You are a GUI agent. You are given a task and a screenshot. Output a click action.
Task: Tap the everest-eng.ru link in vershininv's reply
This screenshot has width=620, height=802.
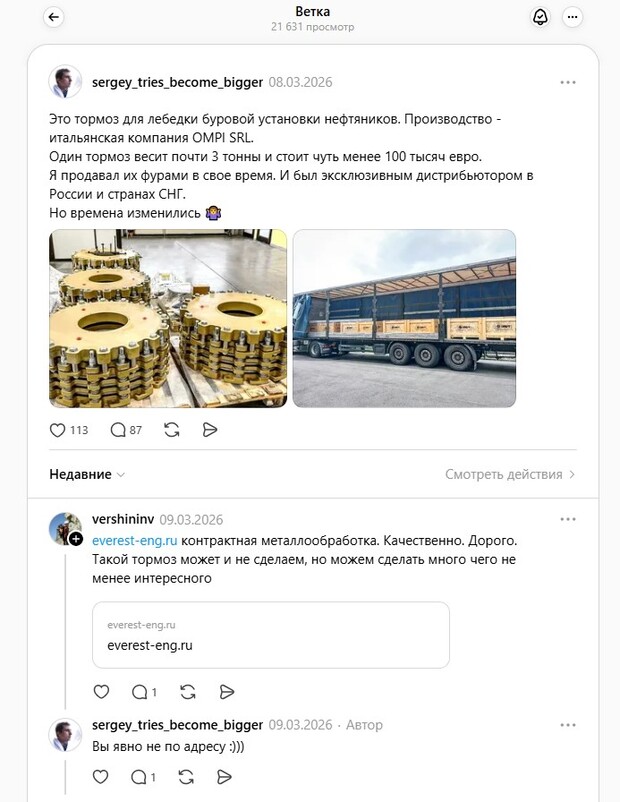coord(134,540)
